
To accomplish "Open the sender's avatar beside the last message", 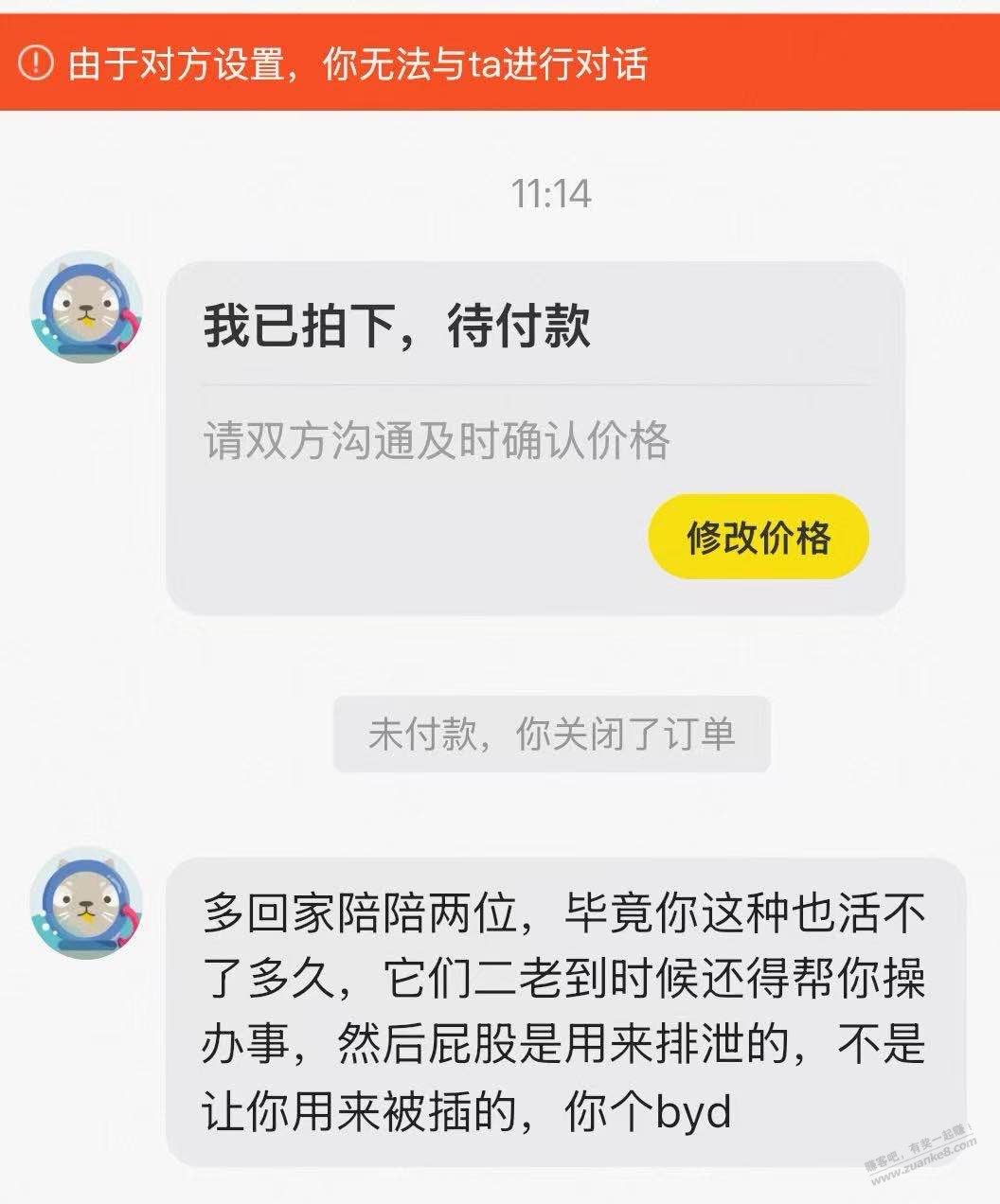I will click(x=87, y=902).
